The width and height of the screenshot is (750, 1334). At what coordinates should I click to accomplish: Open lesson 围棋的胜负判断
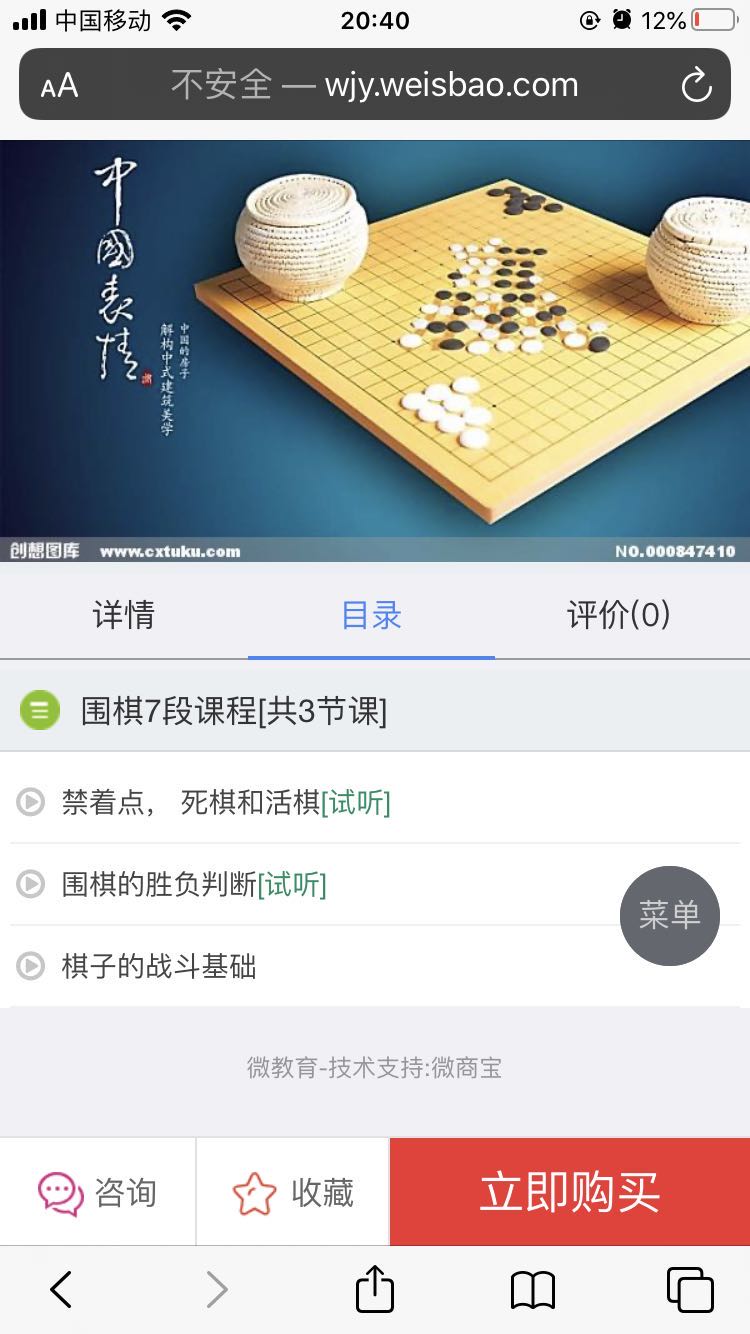point(193,884)
